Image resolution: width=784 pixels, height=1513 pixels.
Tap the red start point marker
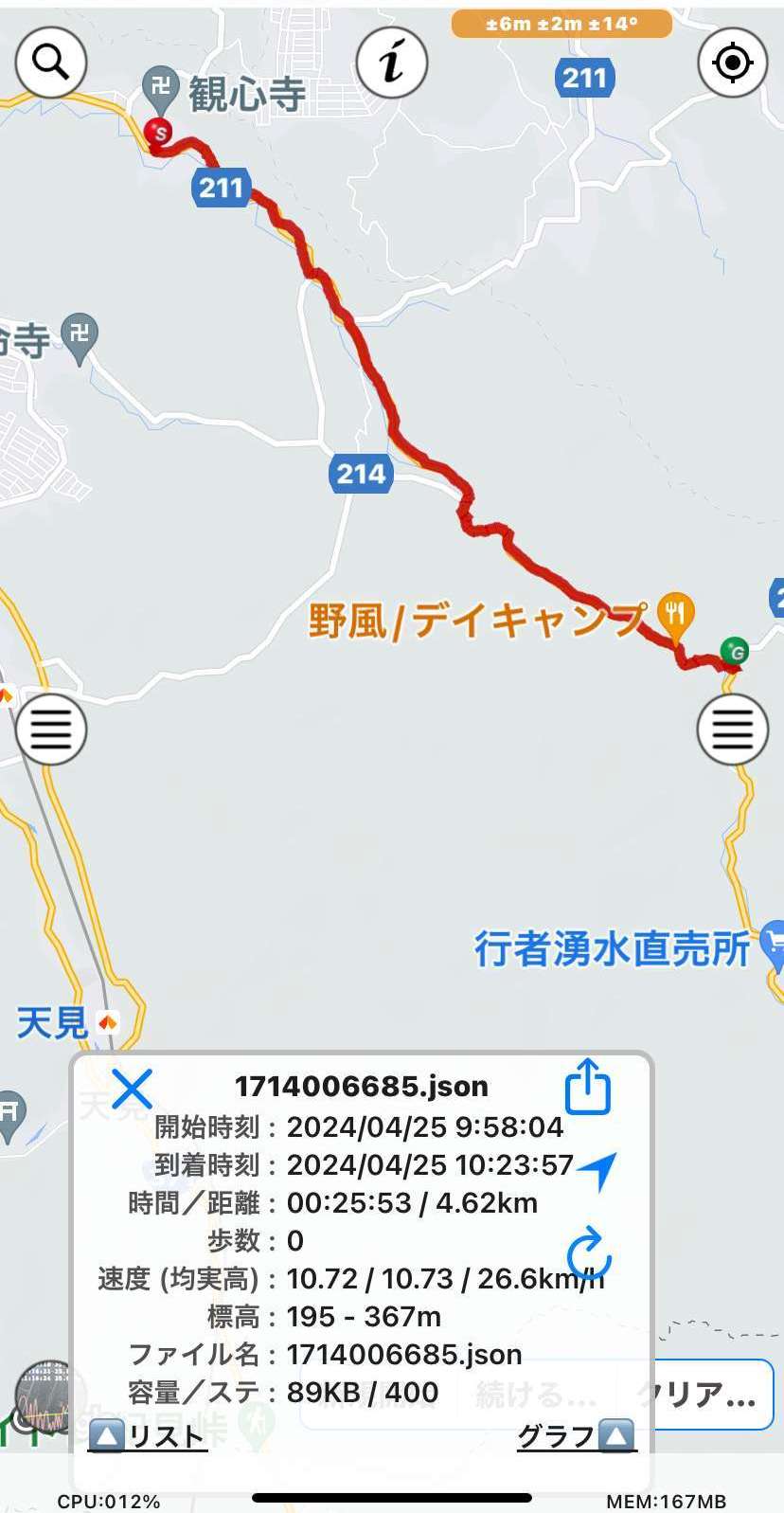158,133
